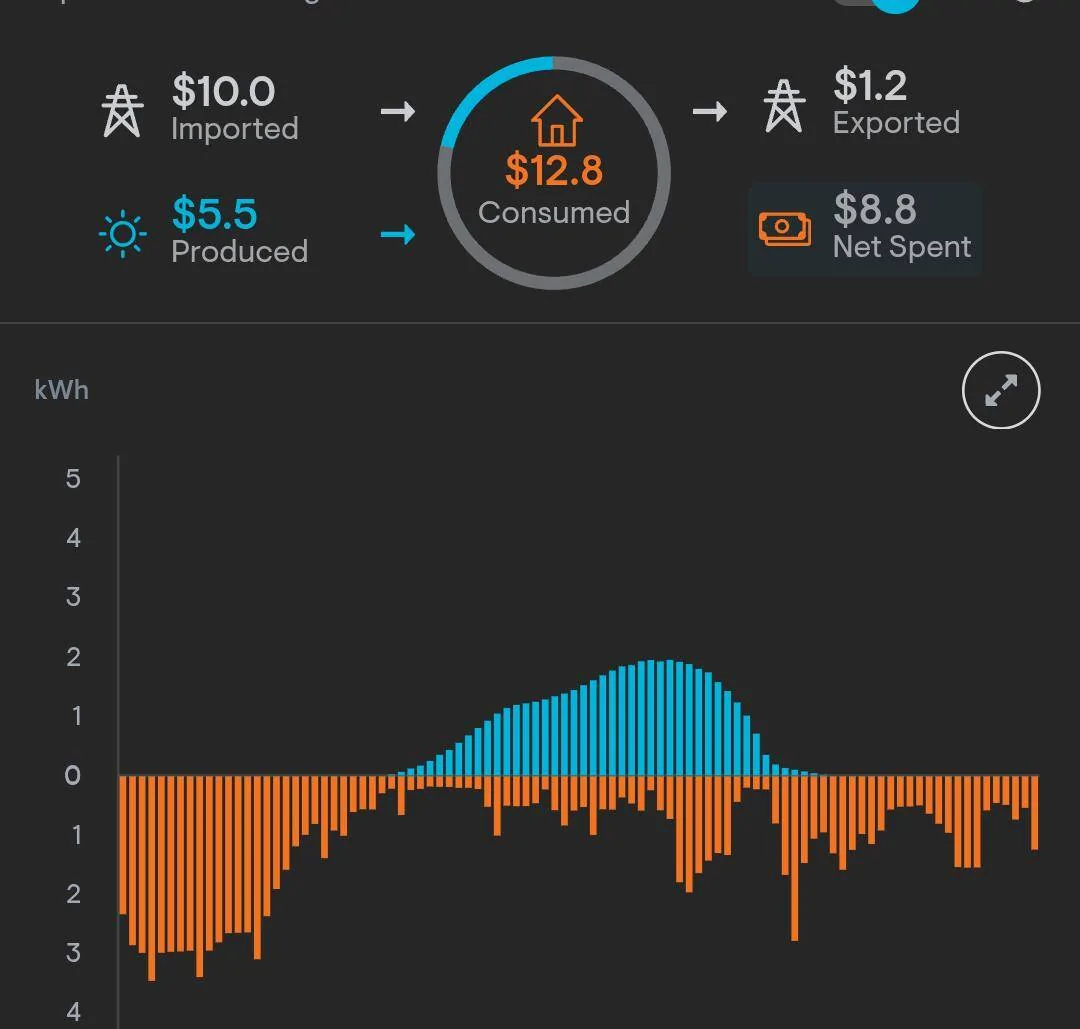Expand the kWh chart to full screen
1080x1029 pixels.
(1001, 390)
